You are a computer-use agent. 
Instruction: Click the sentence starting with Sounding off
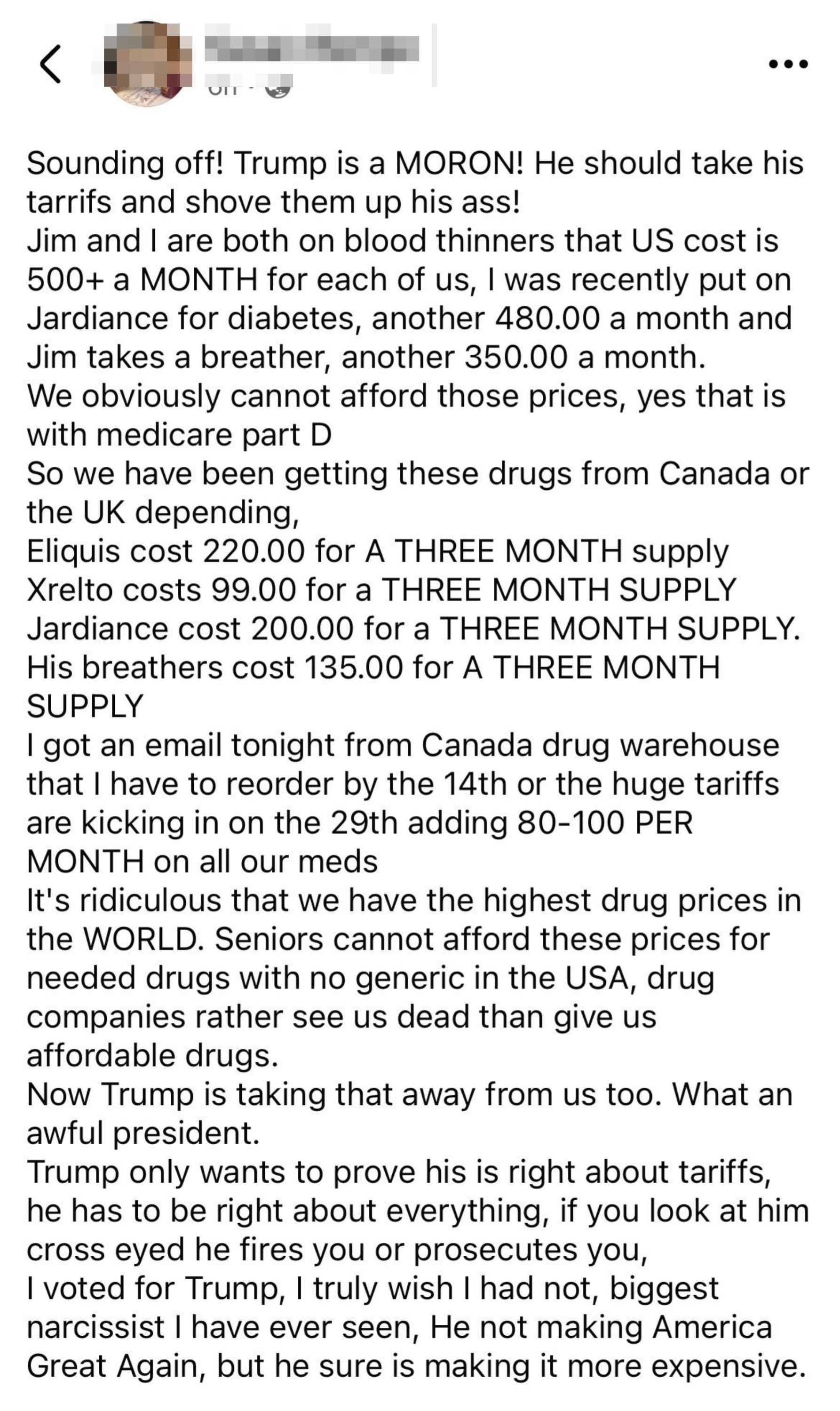pos(170,165)
